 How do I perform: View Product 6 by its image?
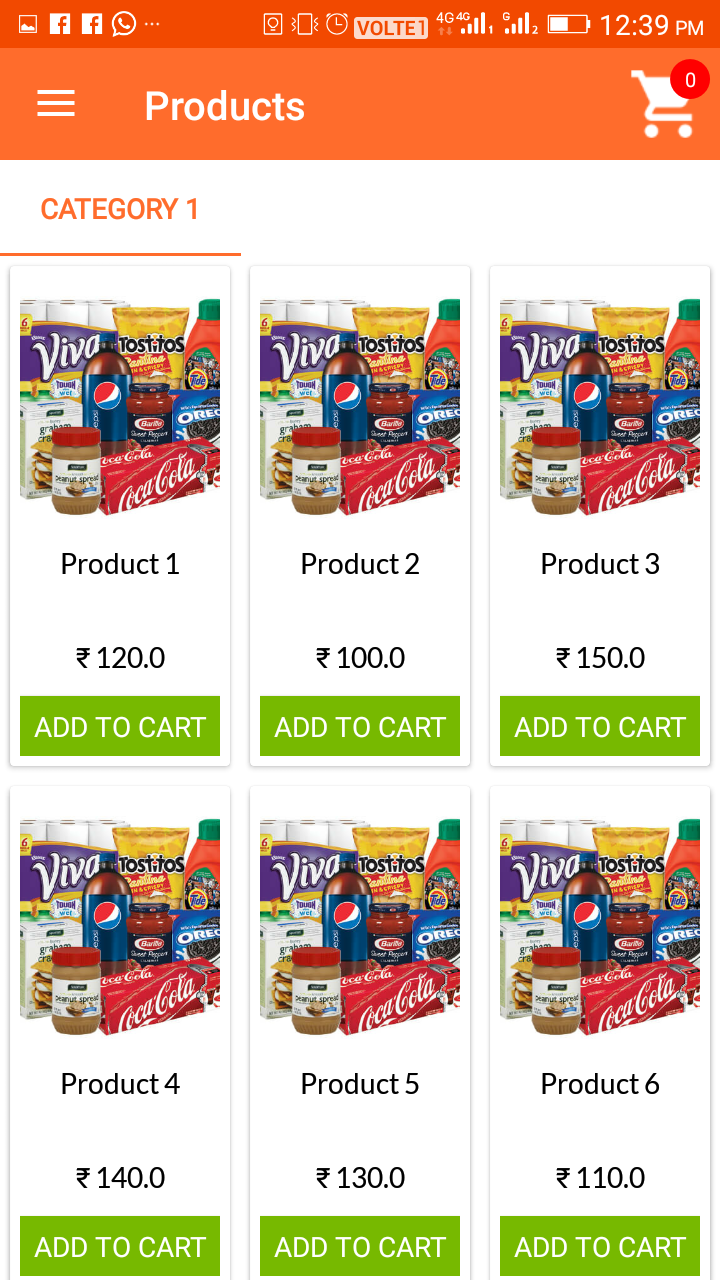pos(600,926)
